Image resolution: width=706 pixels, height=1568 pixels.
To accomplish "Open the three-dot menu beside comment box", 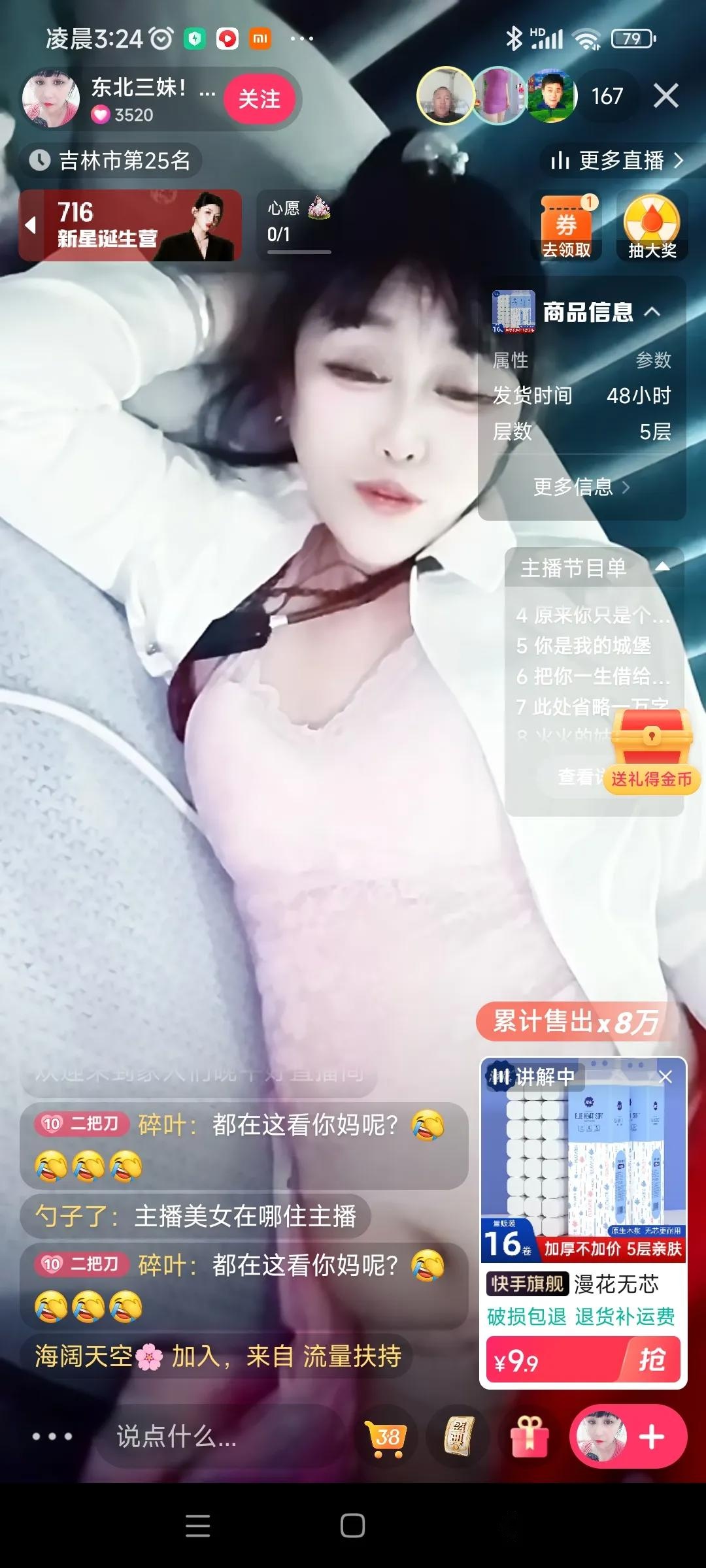I will coord(52,1436).
